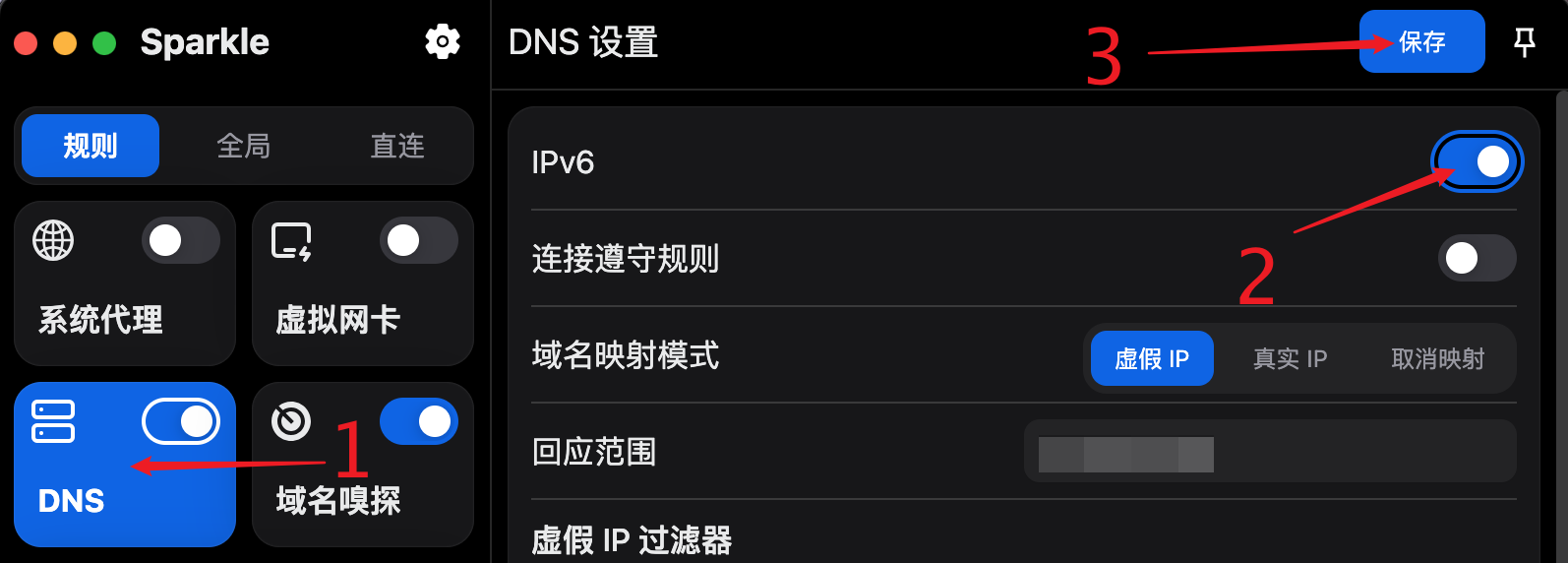The width and height of the screenshot is (1568, 563).
Task: Switch to the 规则 mode tab
Action: (90, 146)
